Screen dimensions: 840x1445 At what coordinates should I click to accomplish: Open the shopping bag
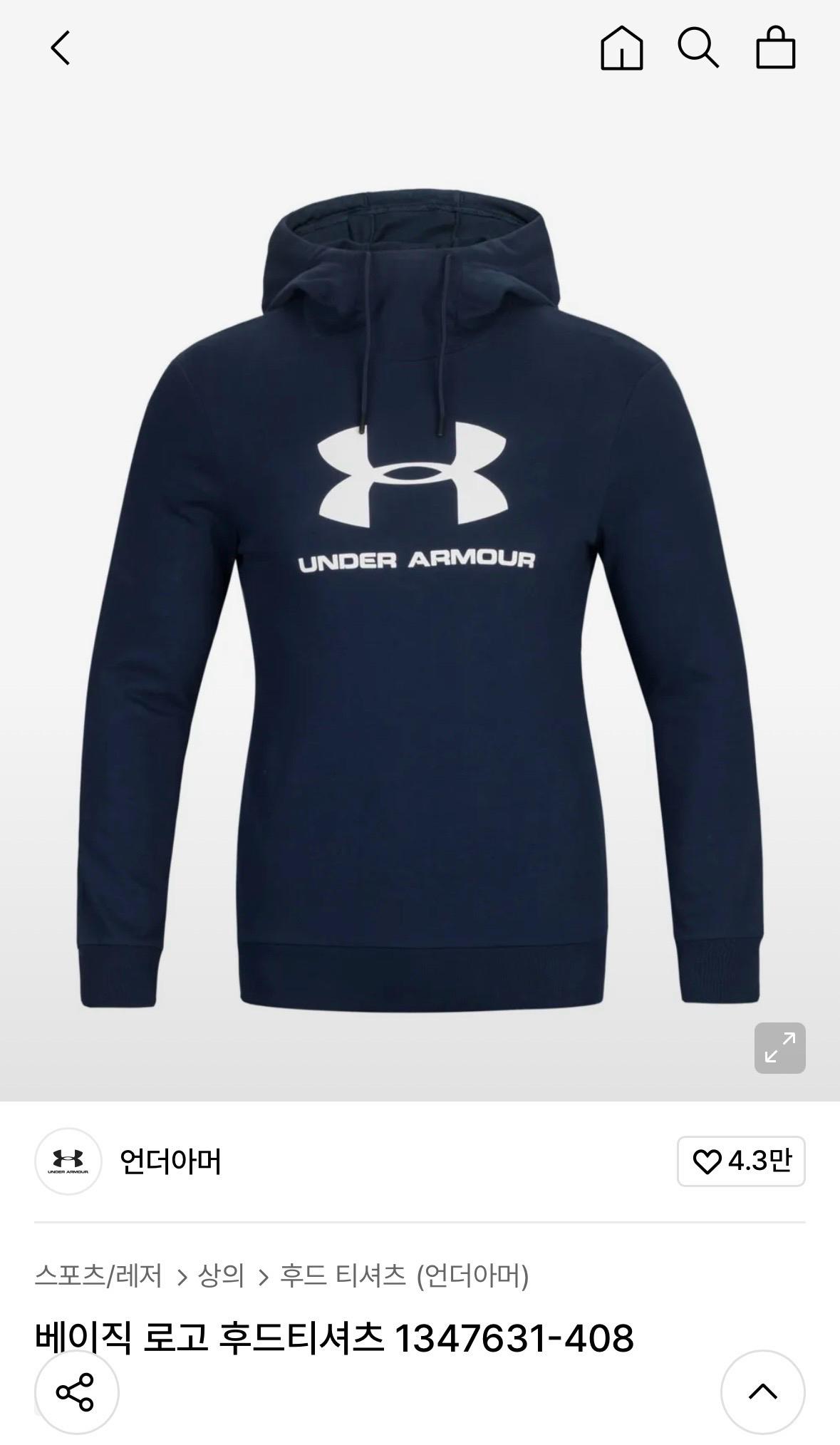click(775, 48)
